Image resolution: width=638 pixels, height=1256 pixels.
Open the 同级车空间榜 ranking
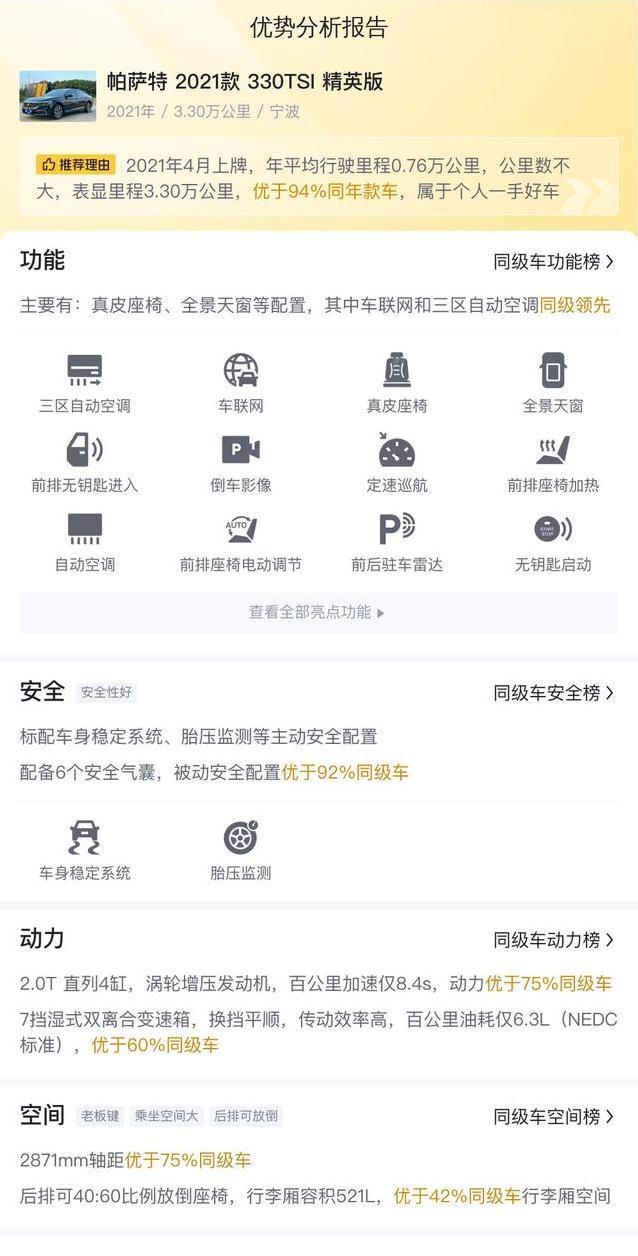pos(554,1116)
